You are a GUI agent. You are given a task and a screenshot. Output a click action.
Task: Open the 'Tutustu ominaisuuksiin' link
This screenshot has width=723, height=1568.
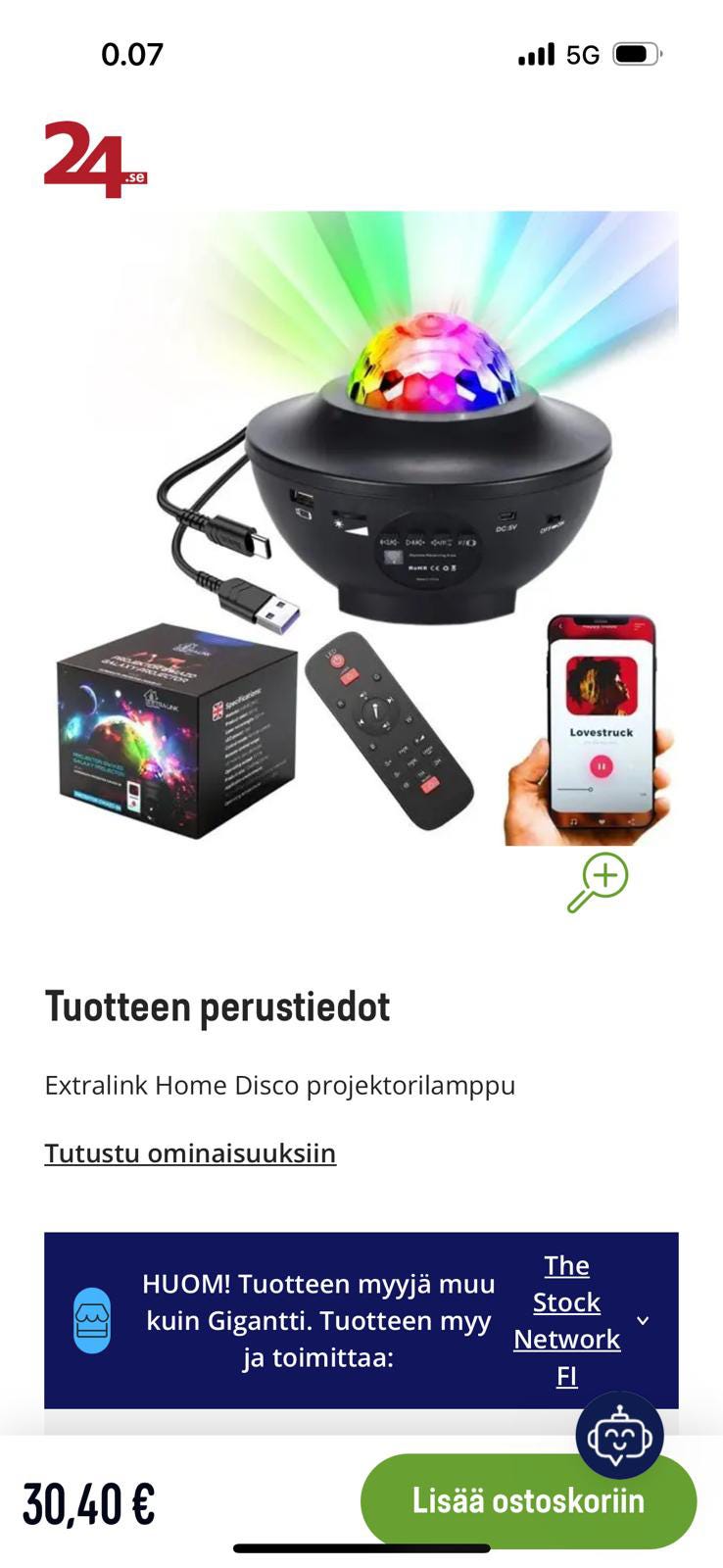click(190, 1152)
